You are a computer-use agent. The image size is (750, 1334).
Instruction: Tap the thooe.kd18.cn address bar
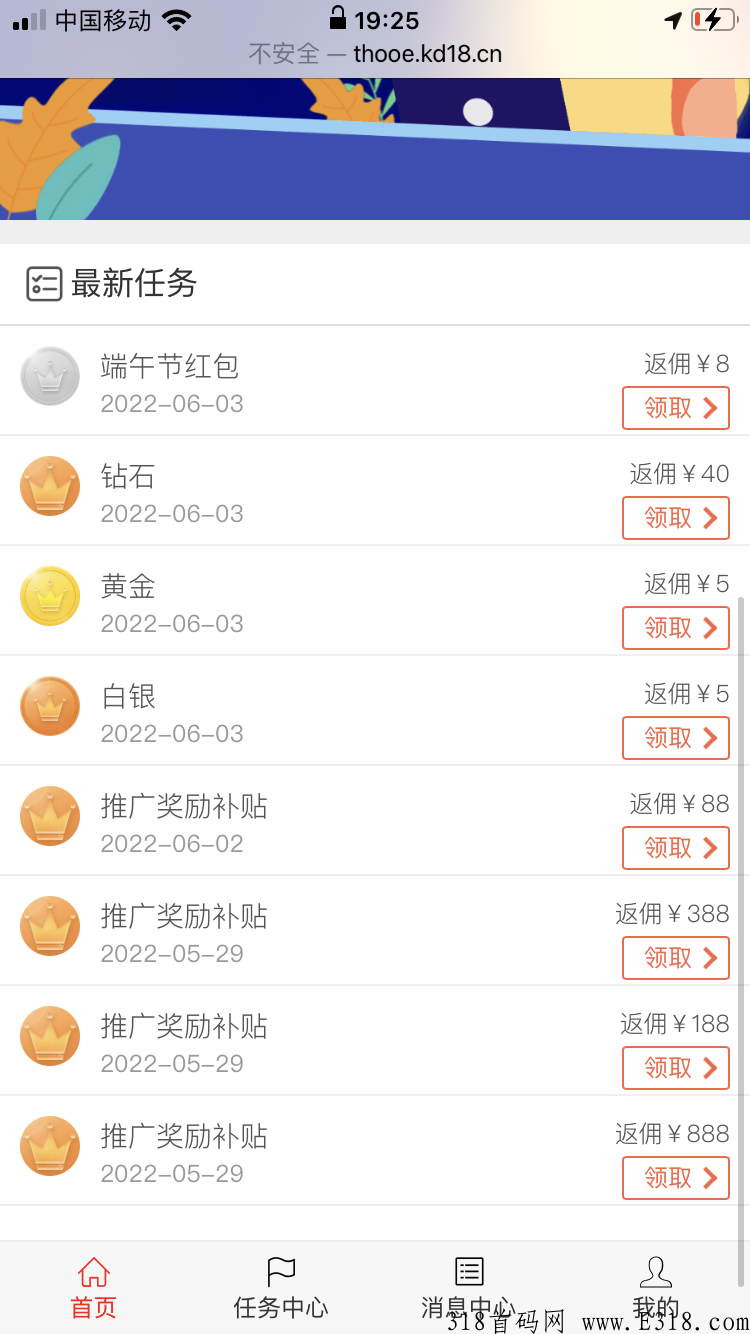coord(375,54)
